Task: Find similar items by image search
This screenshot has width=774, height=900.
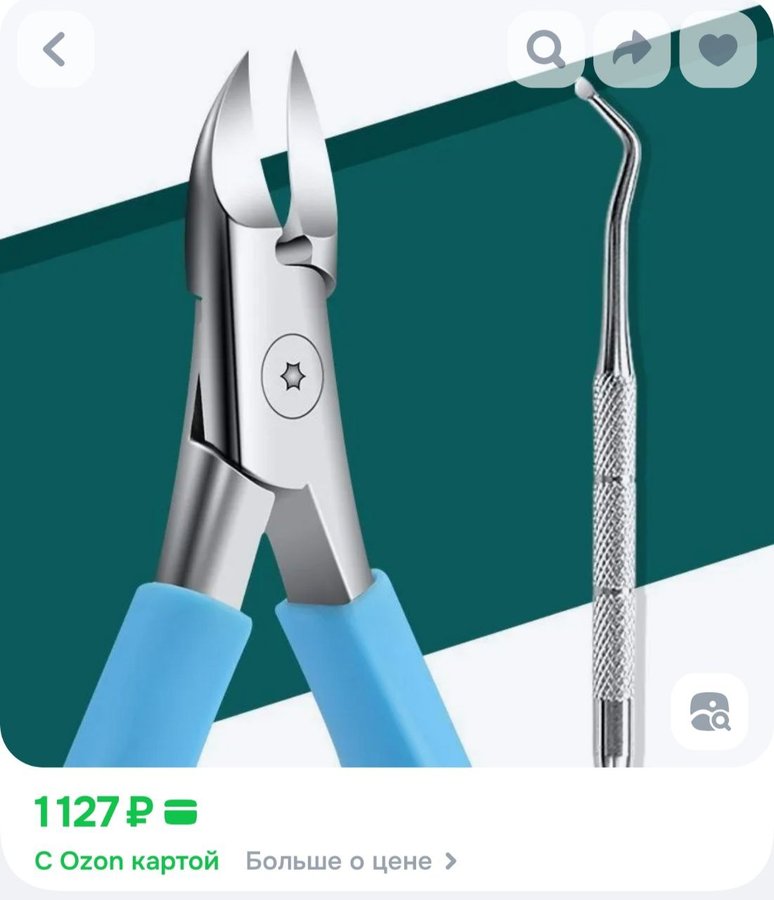Action: click(709, 711)
